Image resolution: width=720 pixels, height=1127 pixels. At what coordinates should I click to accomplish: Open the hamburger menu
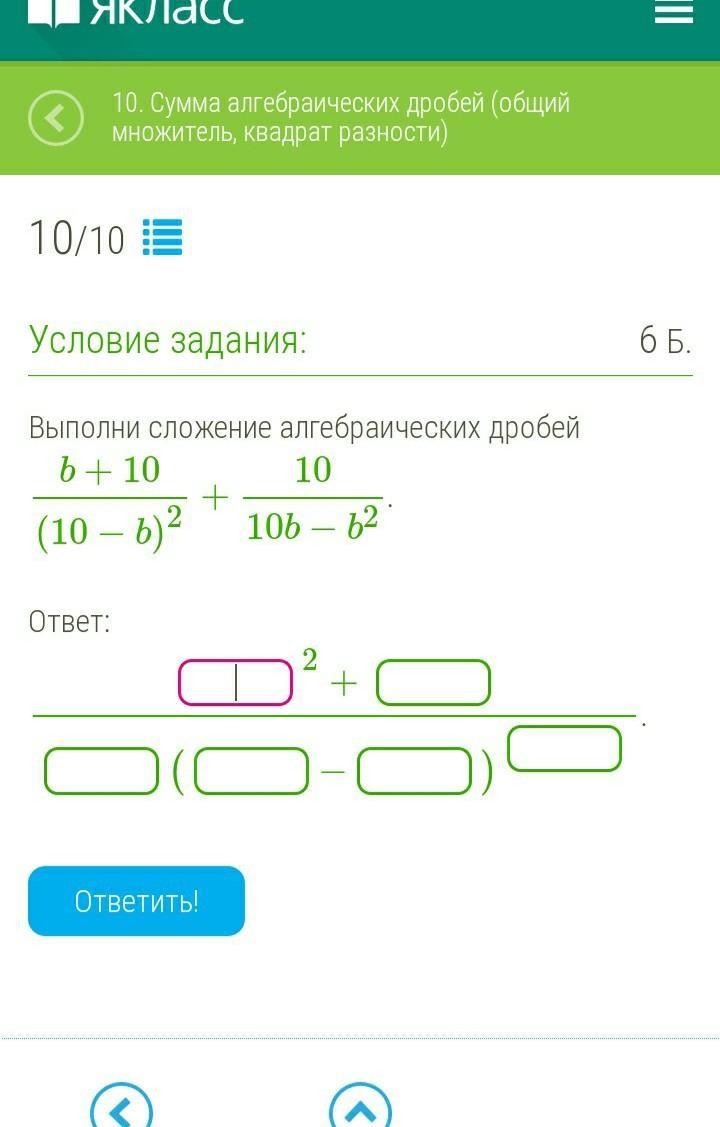(673, 12)
